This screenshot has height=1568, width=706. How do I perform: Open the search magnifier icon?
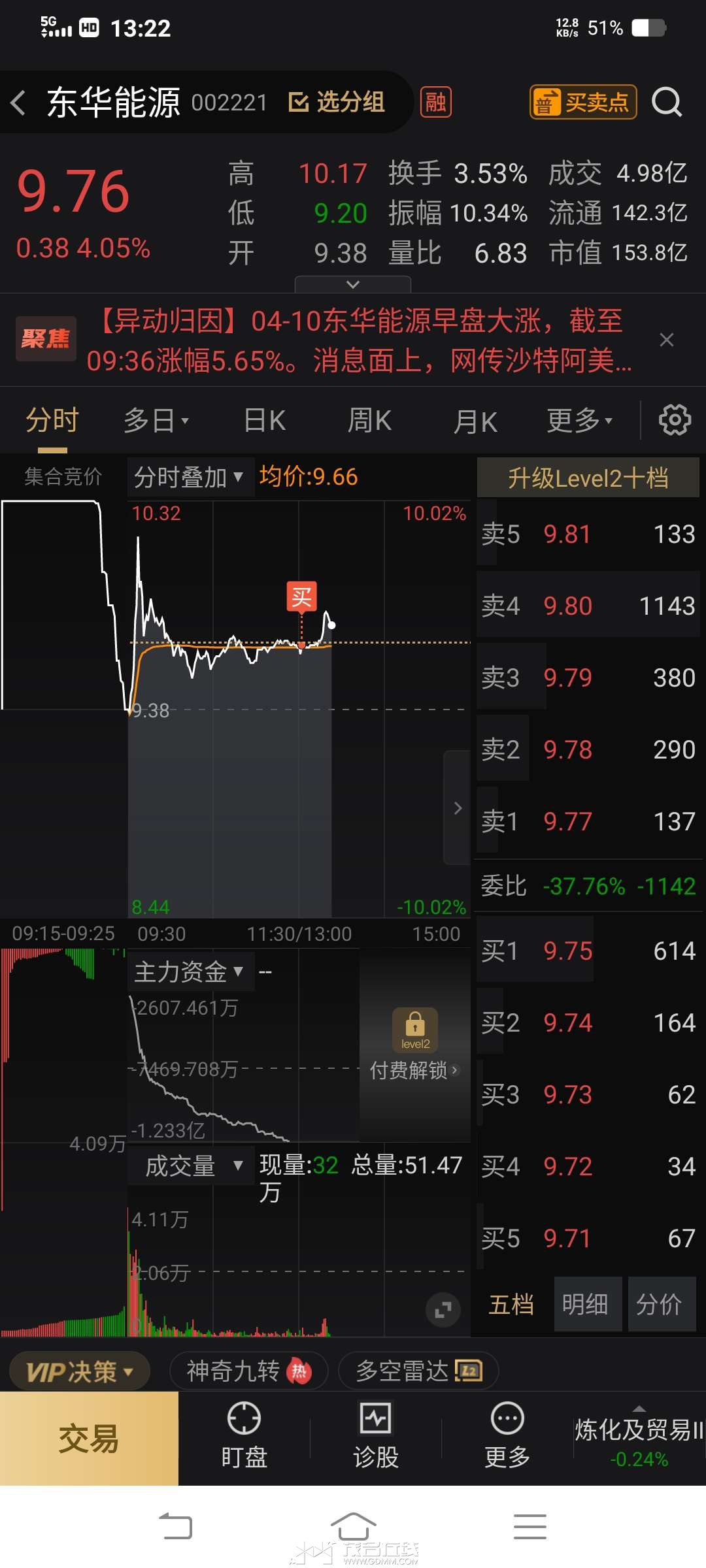click(667, 103)
